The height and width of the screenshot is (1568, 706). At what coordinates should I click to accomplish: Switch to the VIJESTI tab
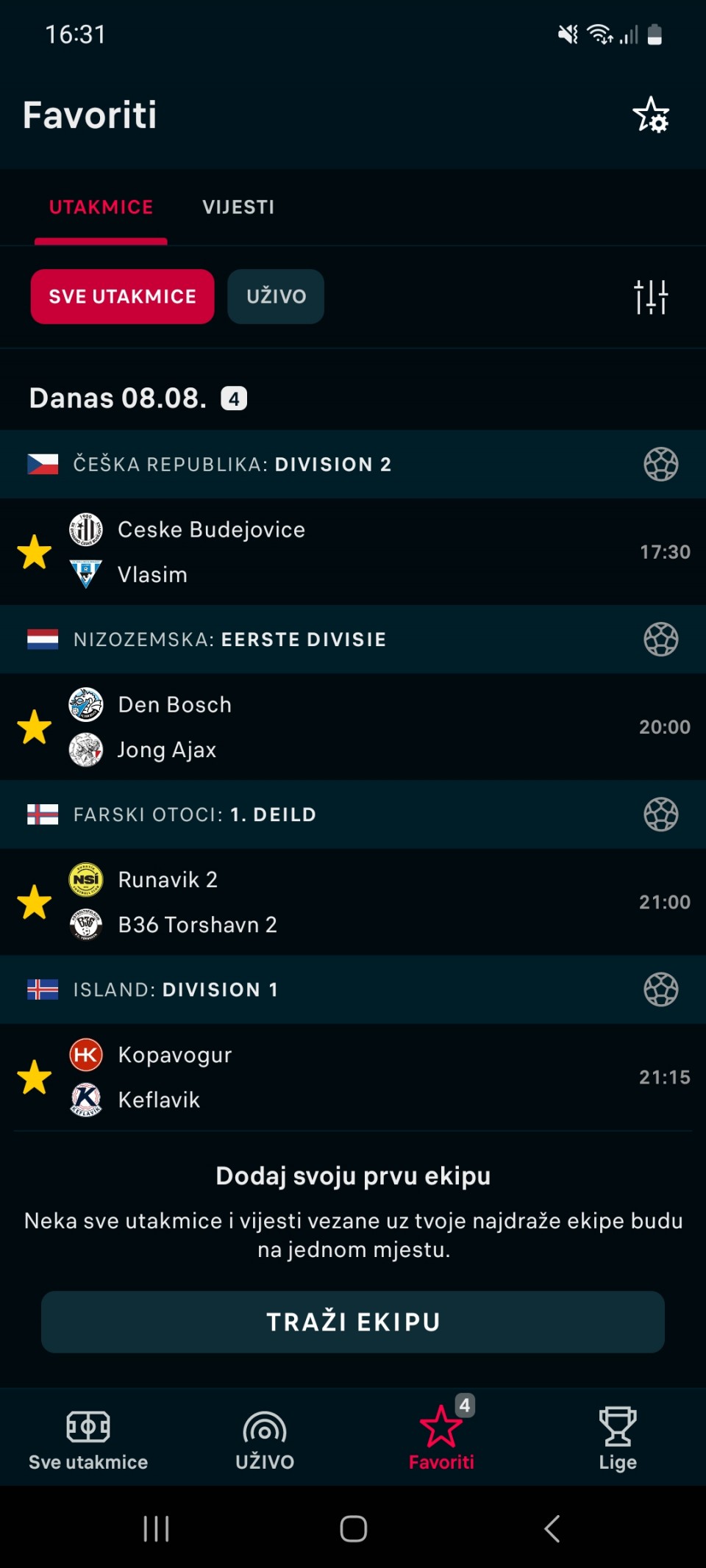click(x=238, y=207)
